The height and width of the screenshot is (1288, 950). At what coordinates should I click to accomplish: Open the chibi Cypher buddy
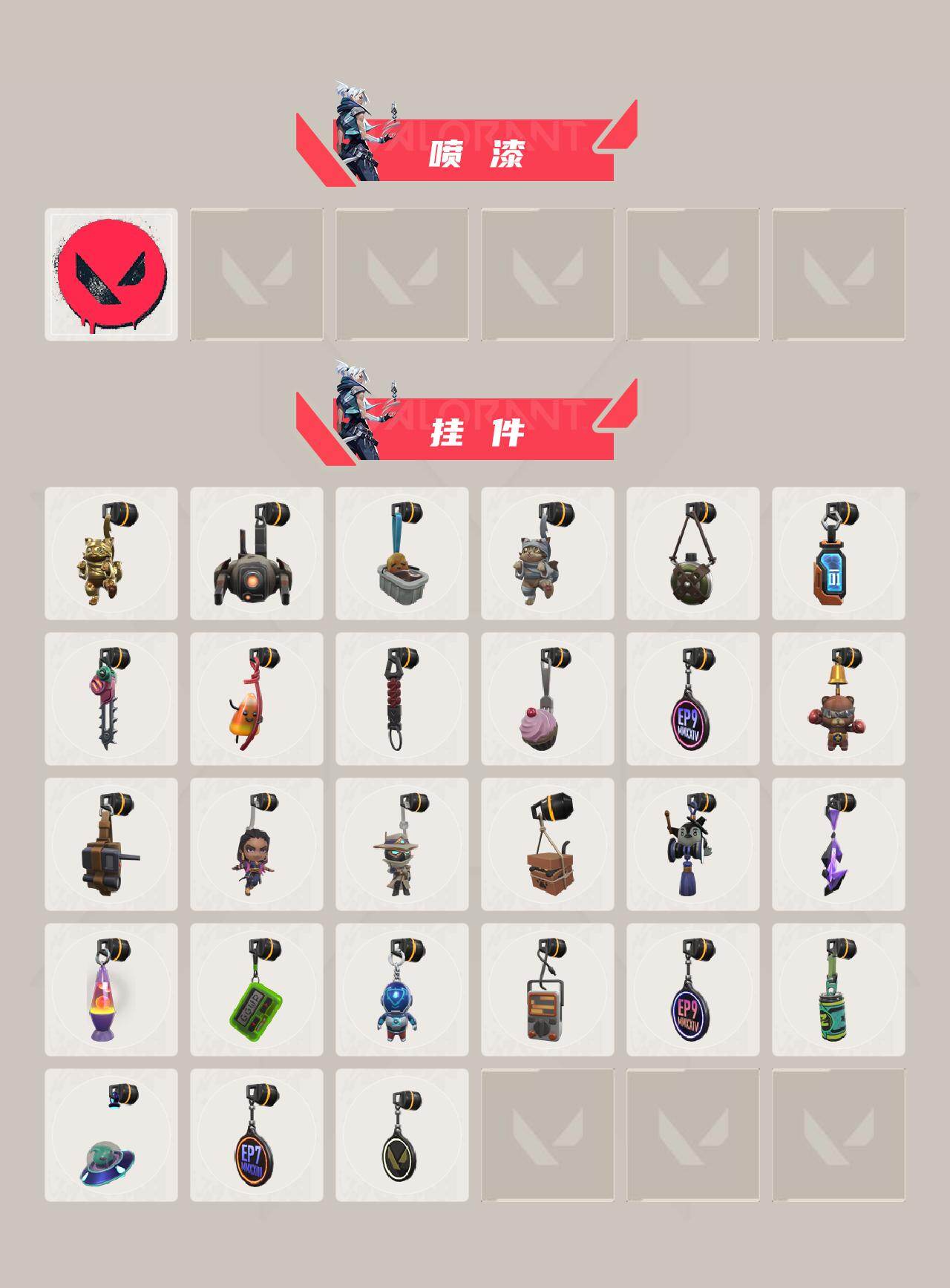402,850
